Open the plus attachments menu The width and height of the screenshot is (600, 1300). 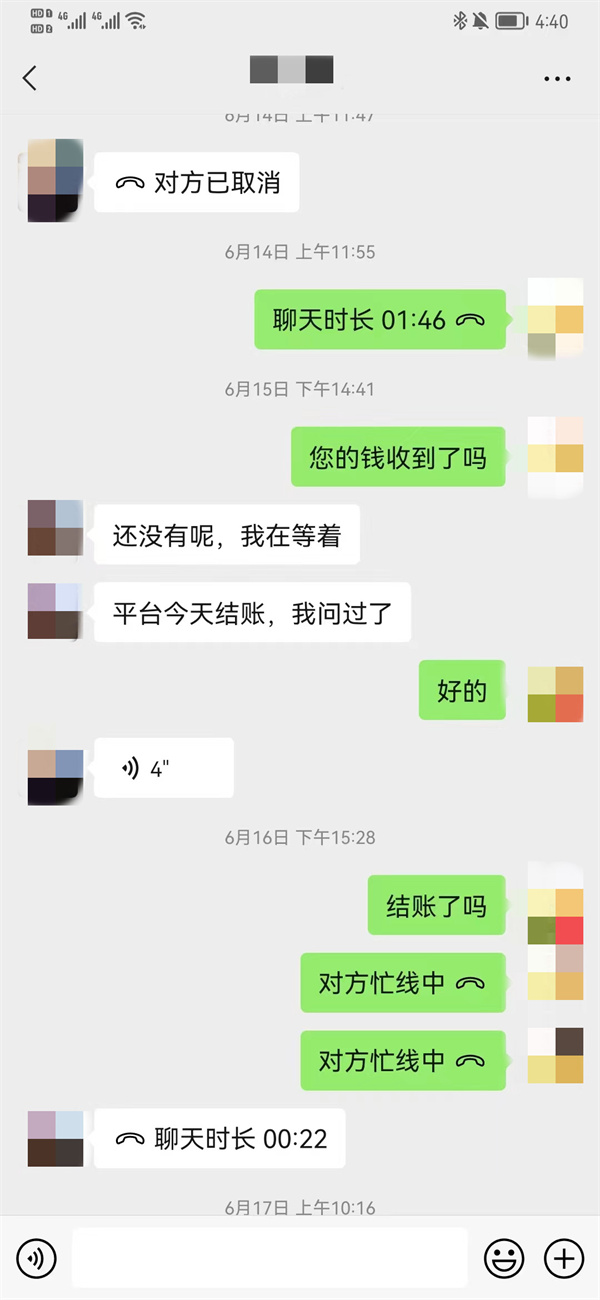click(x=563, y=1257)
